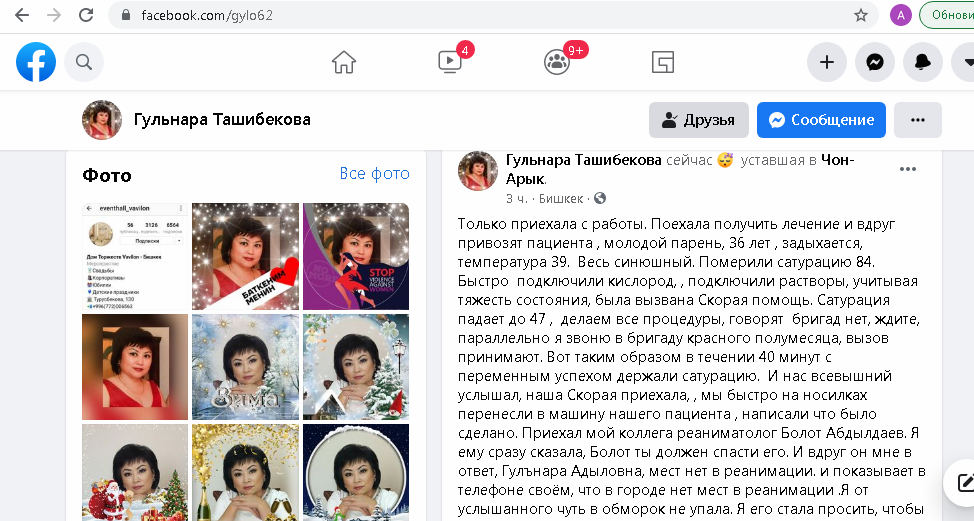Open the Все фото link
The width and height of the screenshot is (974, 521).
pyautogui.click(x=375, y=173)
